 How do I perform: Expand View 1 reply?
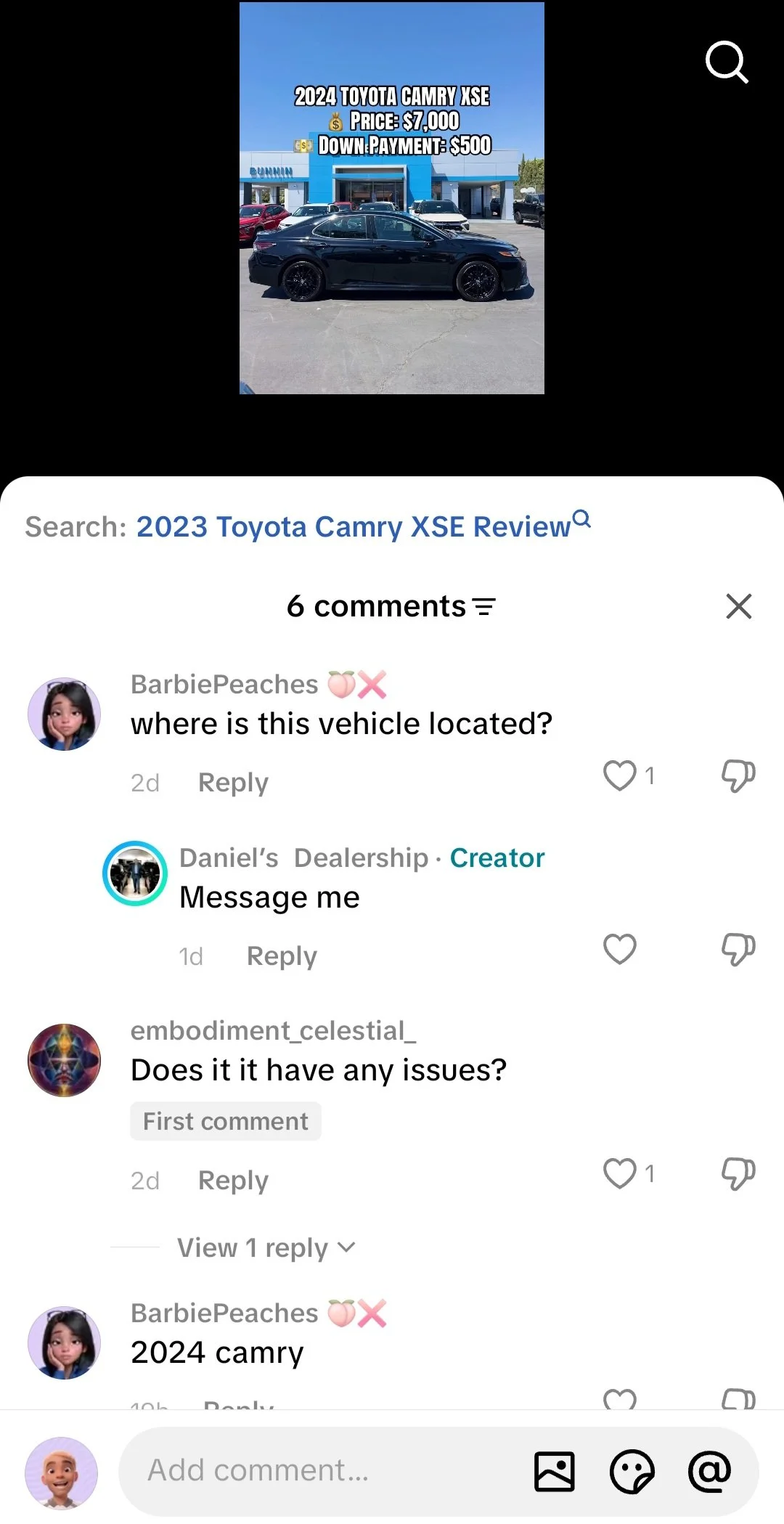pyautogui.click(x=266, y=1248)
